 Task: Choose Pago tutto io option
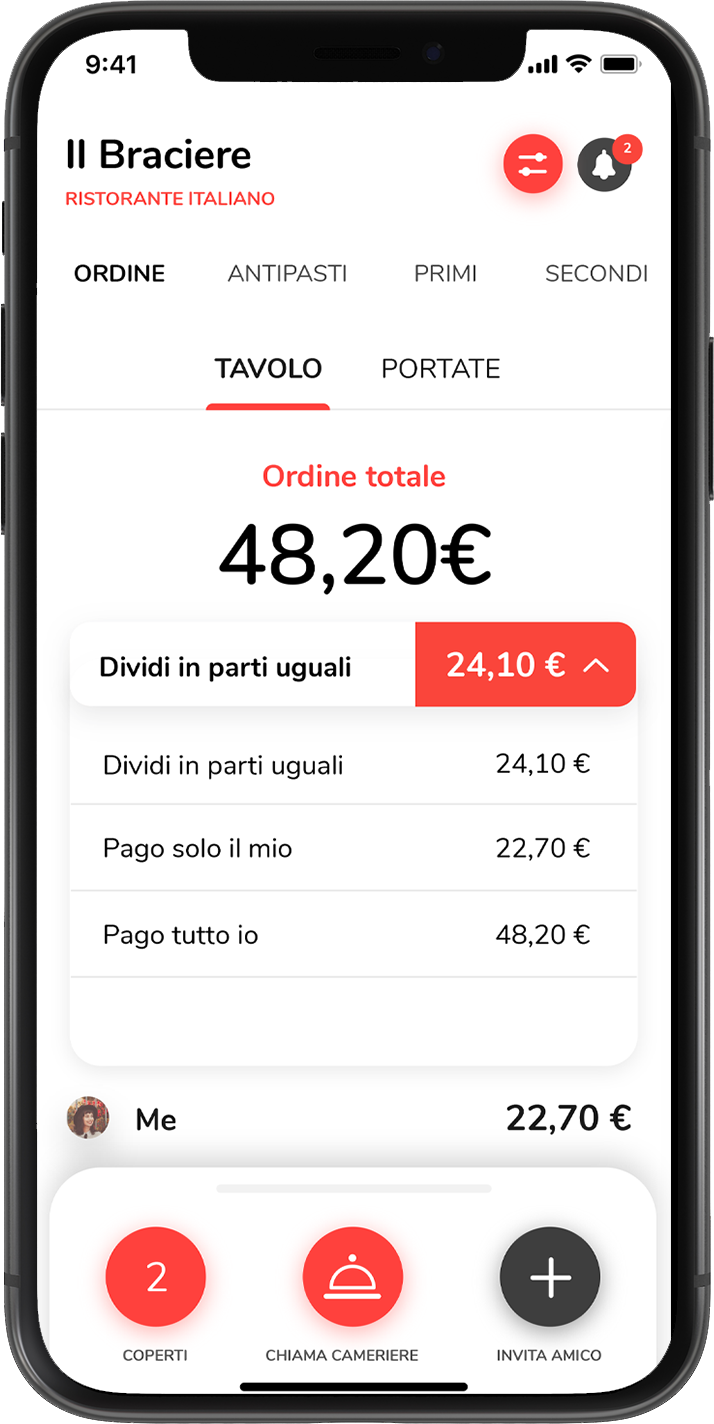pos(353,935)
